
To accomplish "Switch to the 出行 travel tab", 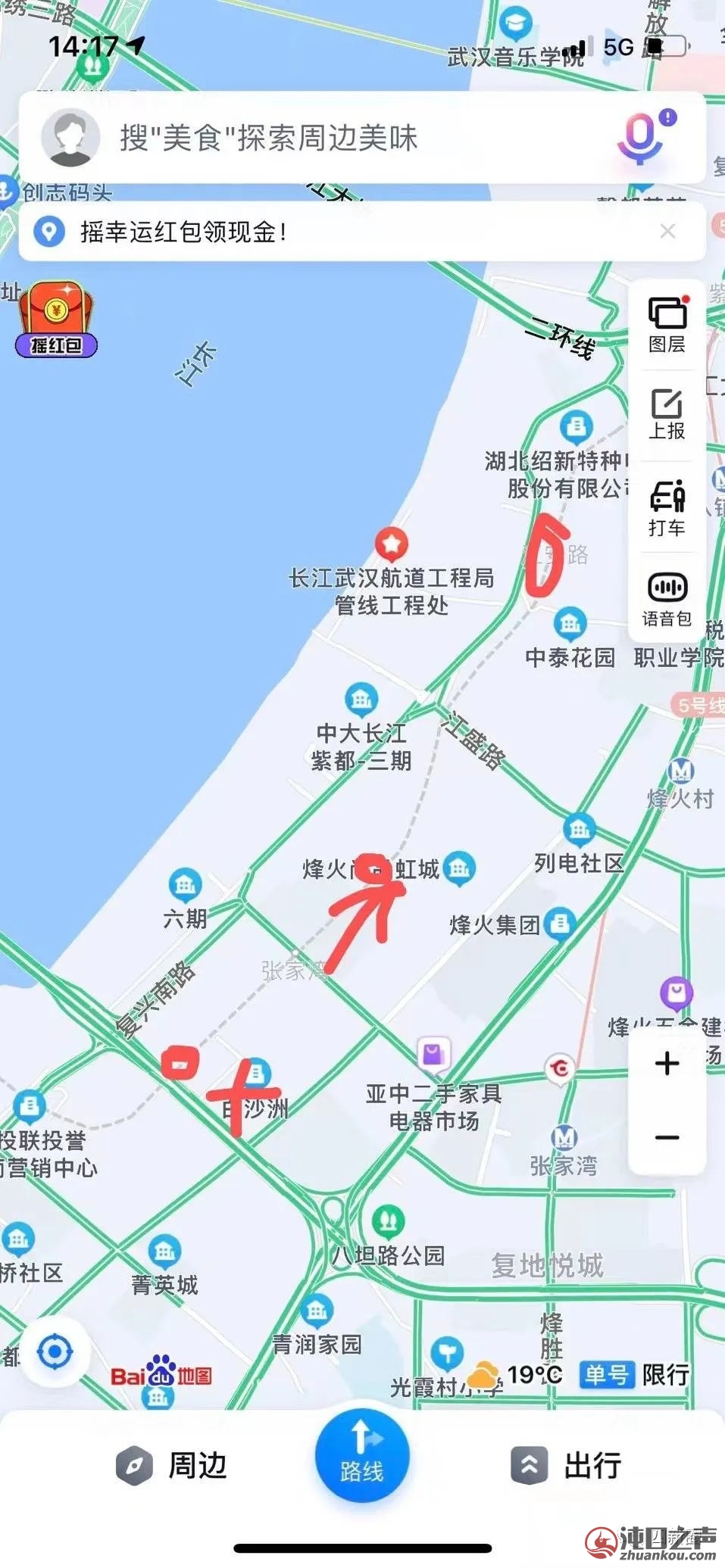I will pos(567,1466).
